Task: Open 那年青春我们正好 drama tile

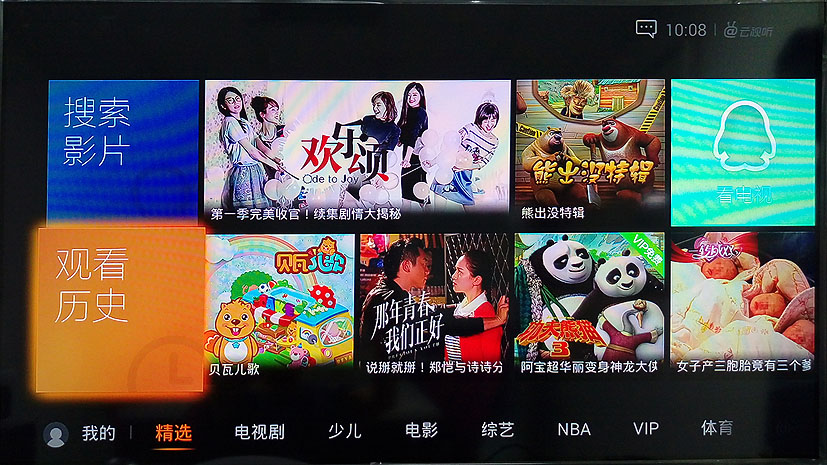Action: [434, 302]
